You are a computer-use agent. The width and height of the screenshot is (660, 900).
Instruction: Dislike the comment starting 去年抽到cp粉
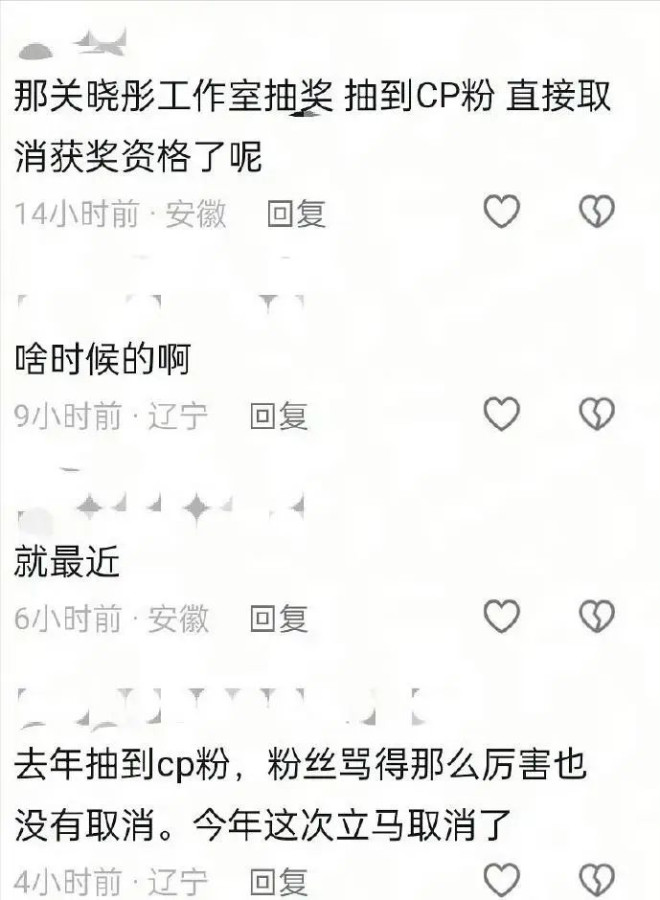point(597,880)
